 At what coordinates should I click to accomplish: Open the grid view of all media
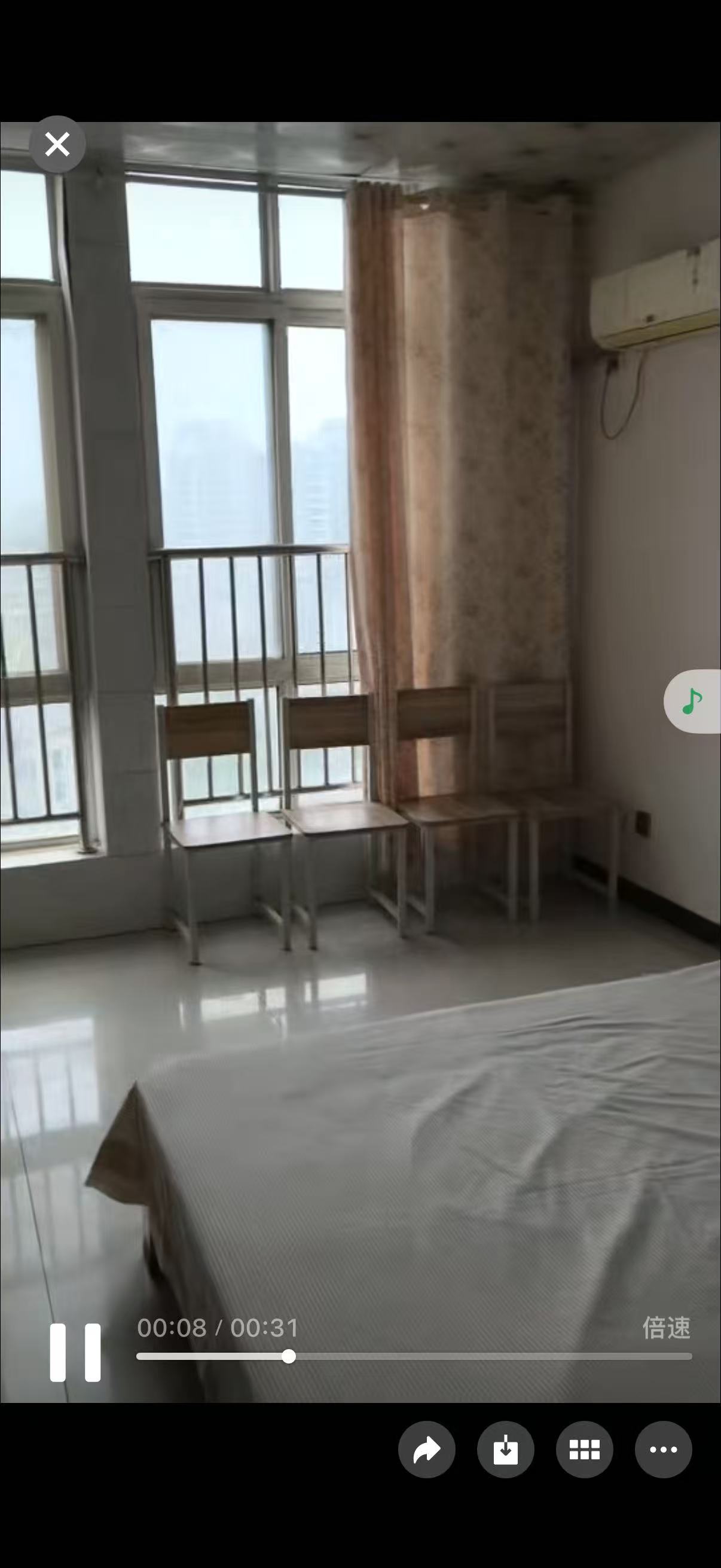pos(584,1450)
